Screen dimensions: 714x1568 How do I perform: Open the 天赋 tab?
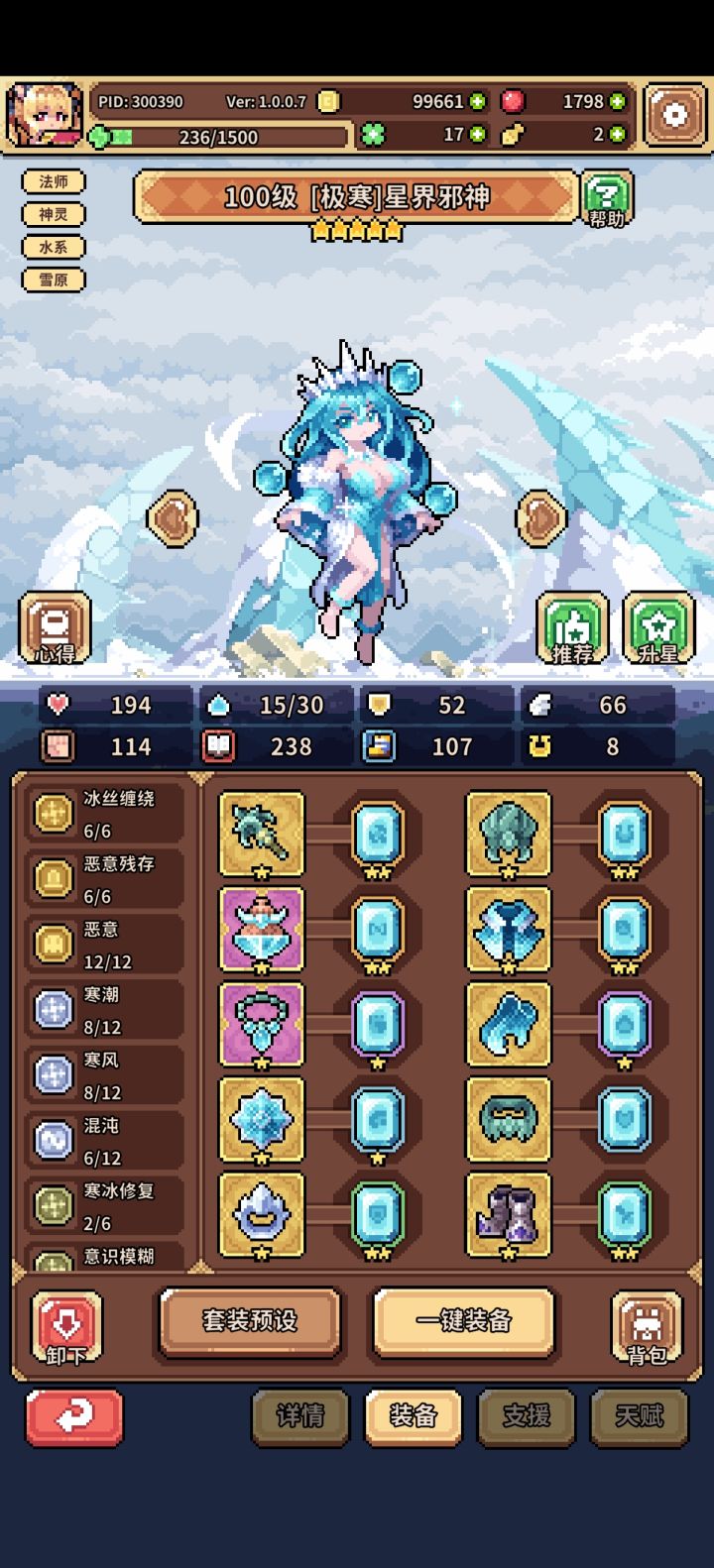coord(640,1418)
